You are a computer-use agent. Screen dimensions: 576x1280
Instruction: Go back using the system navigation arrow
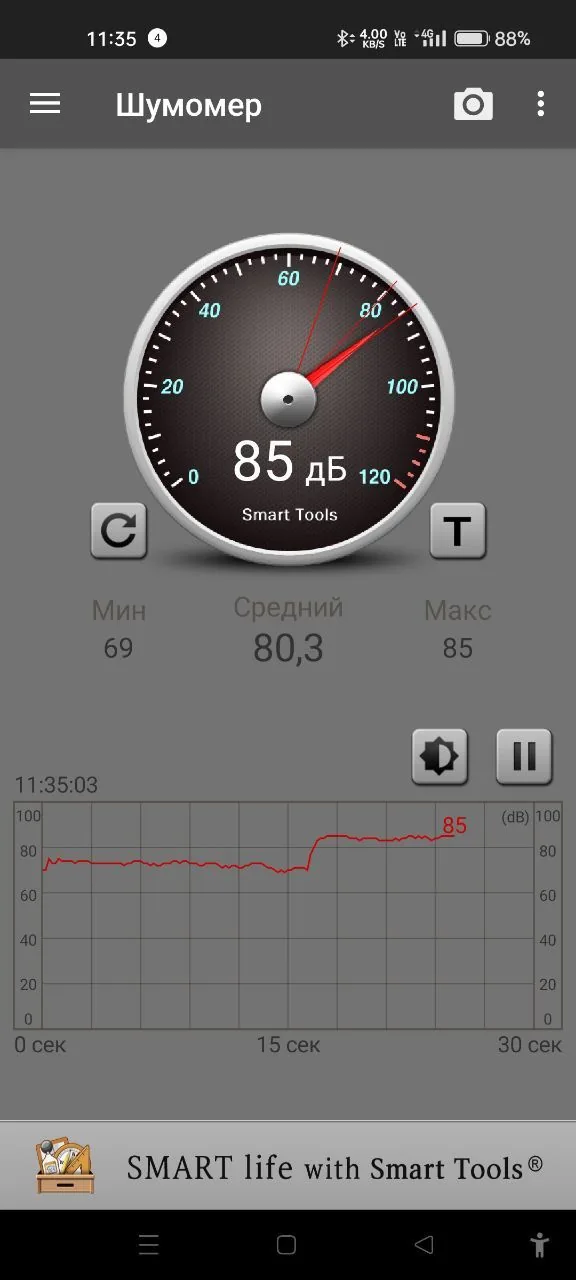tap(424, 1245)
